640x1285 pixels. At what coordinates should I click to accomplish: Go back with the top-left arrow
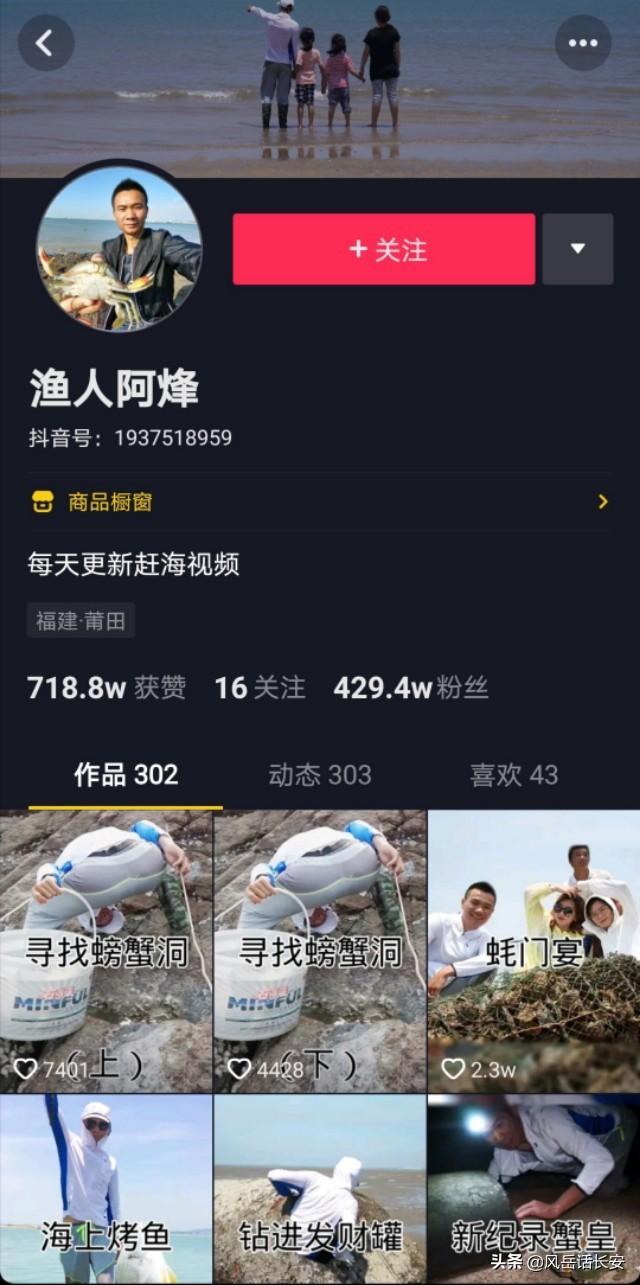pos(45,43)
